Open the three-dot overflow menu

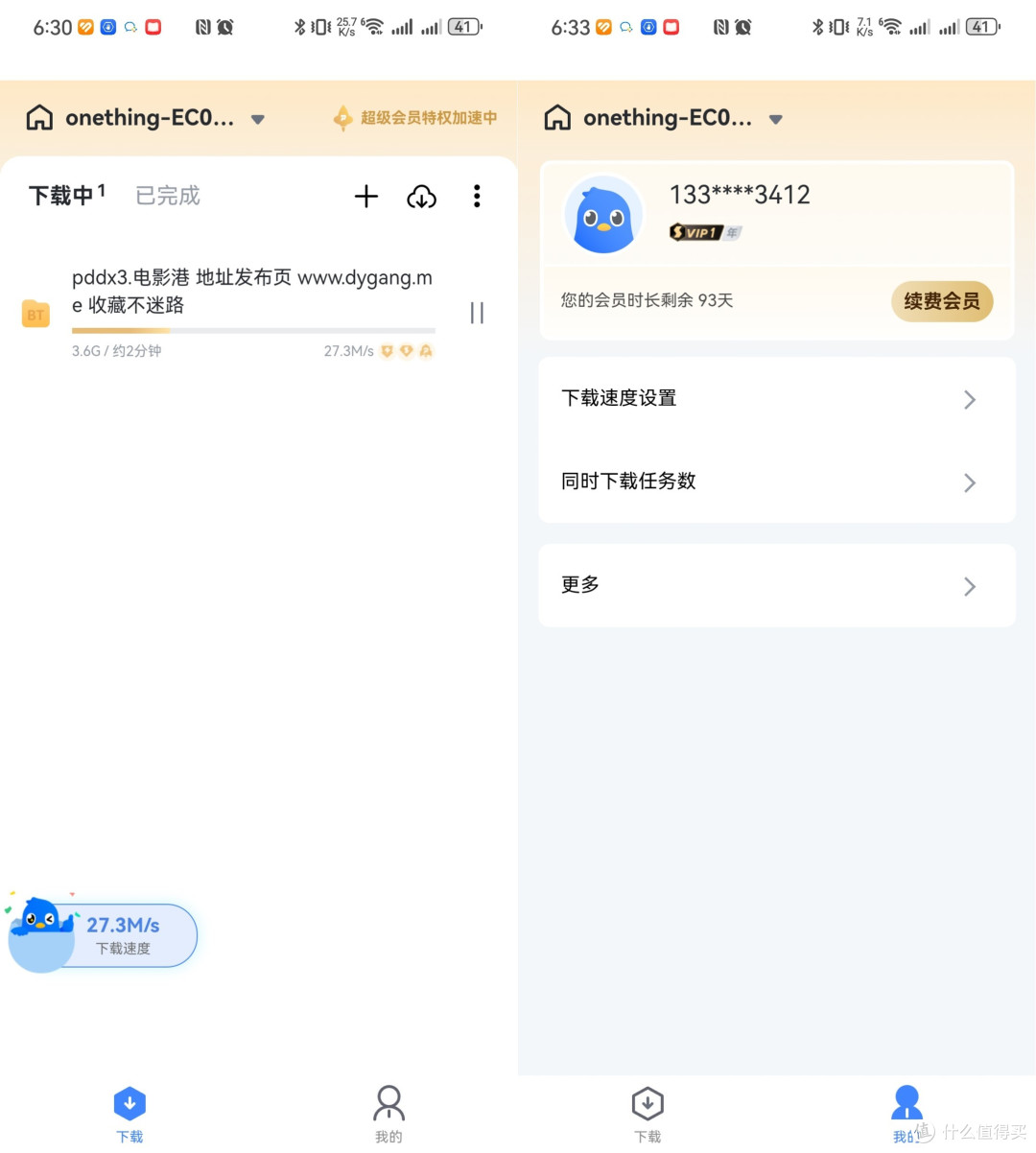pyautogui.click(x=477, y=196)
